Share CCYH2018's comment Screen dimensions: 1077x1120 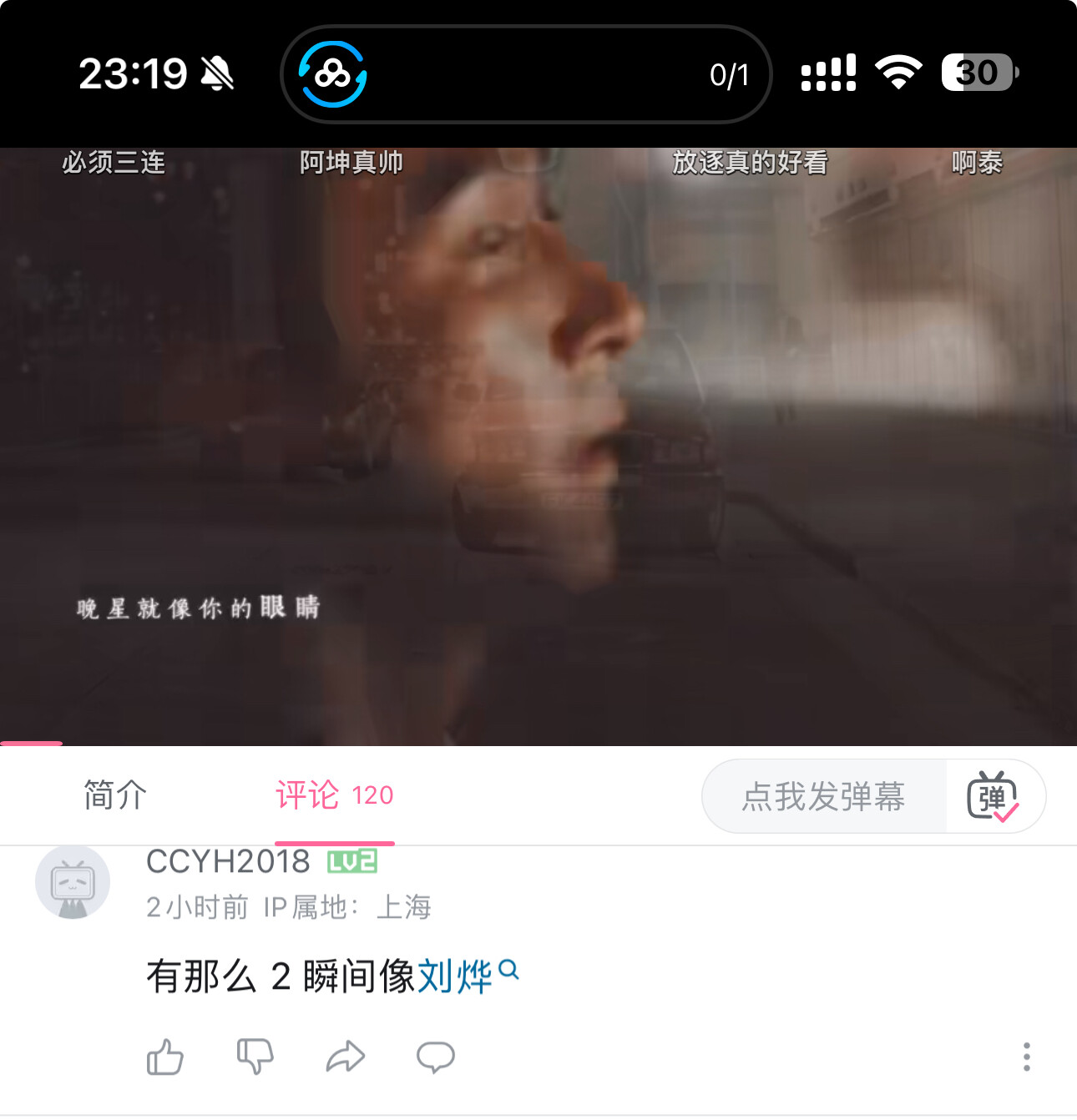click(x=346, y=1057)
